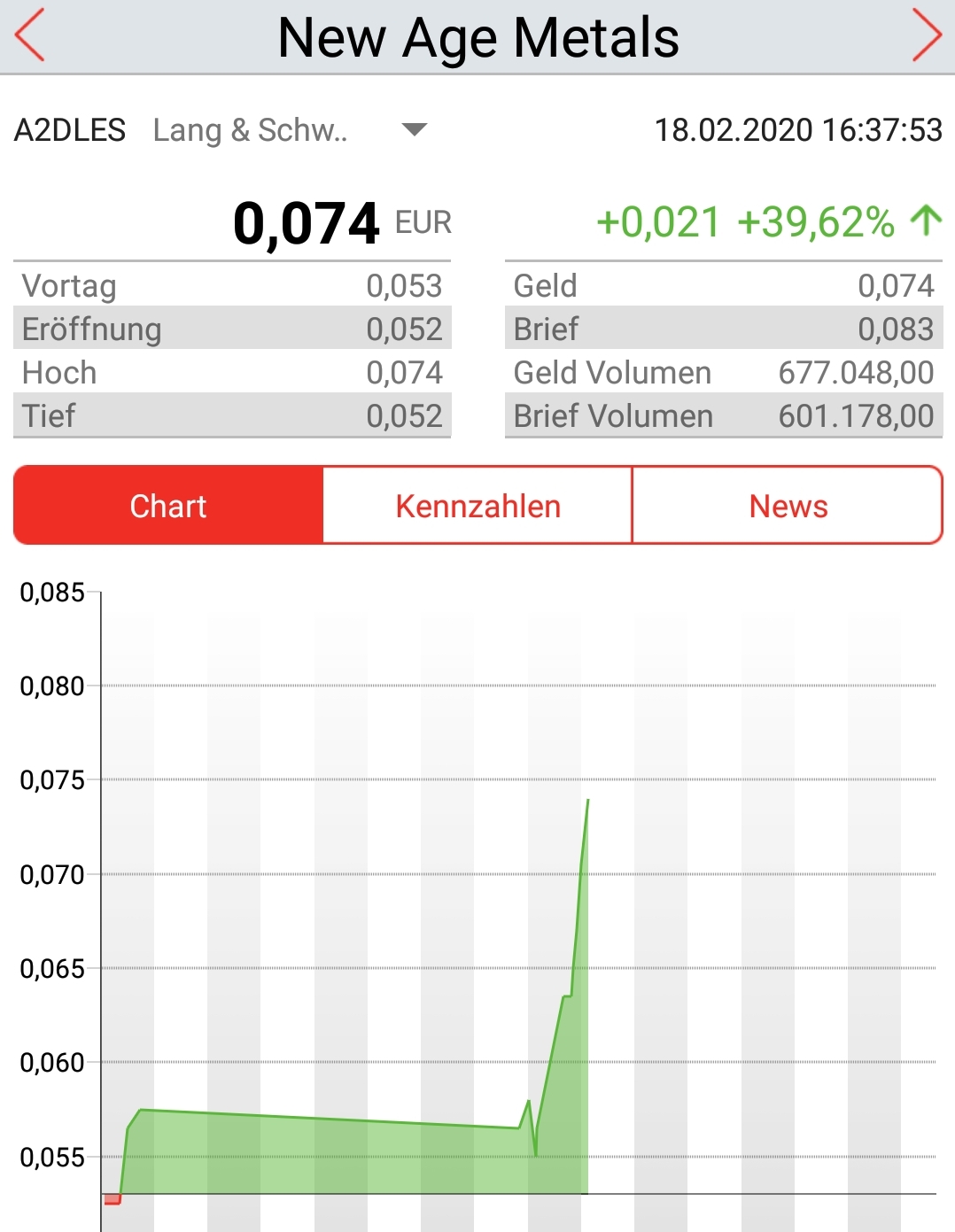
Task: Go to the next stock with right arrow
Action: [x=926, y=36]
